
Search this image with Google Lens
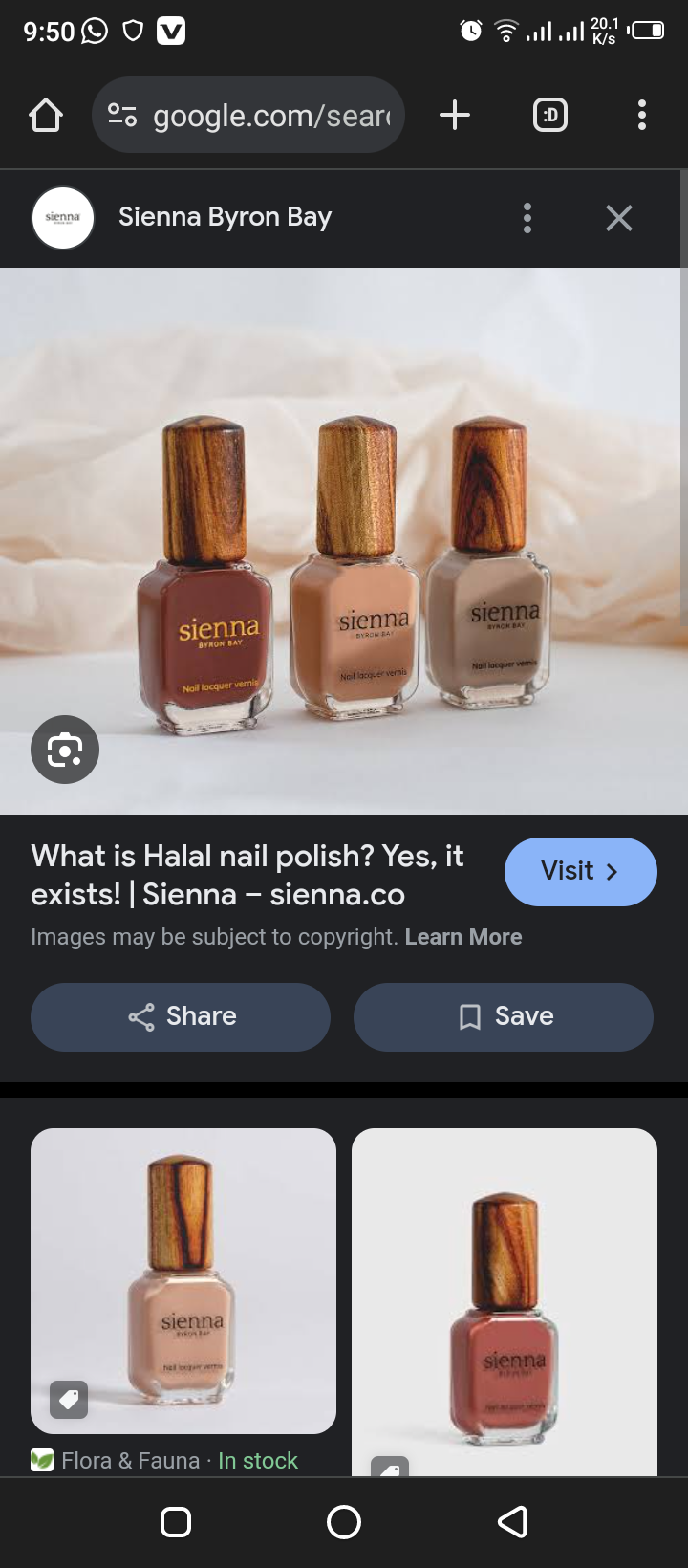click(65, 750)
